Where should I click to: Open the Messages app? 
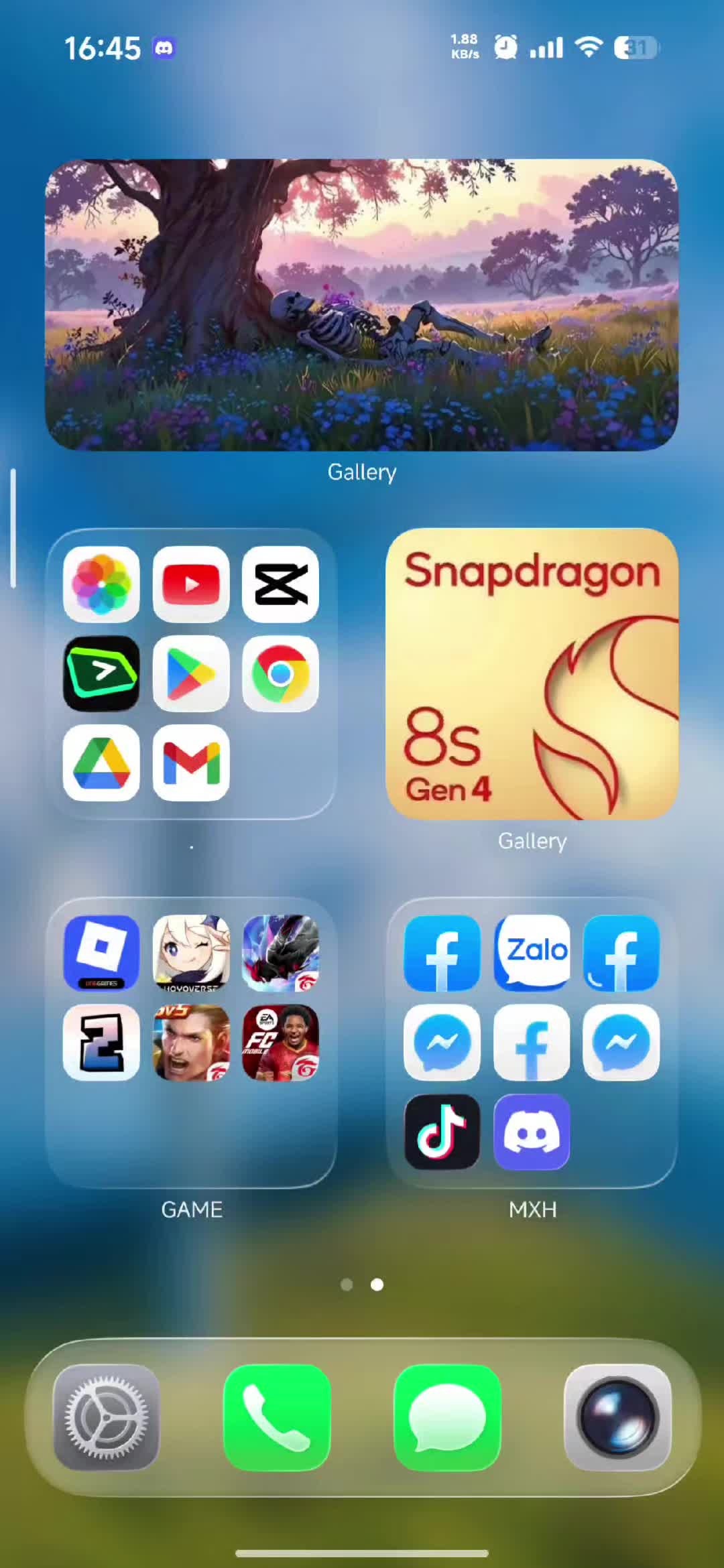[x=447, y=1417]
